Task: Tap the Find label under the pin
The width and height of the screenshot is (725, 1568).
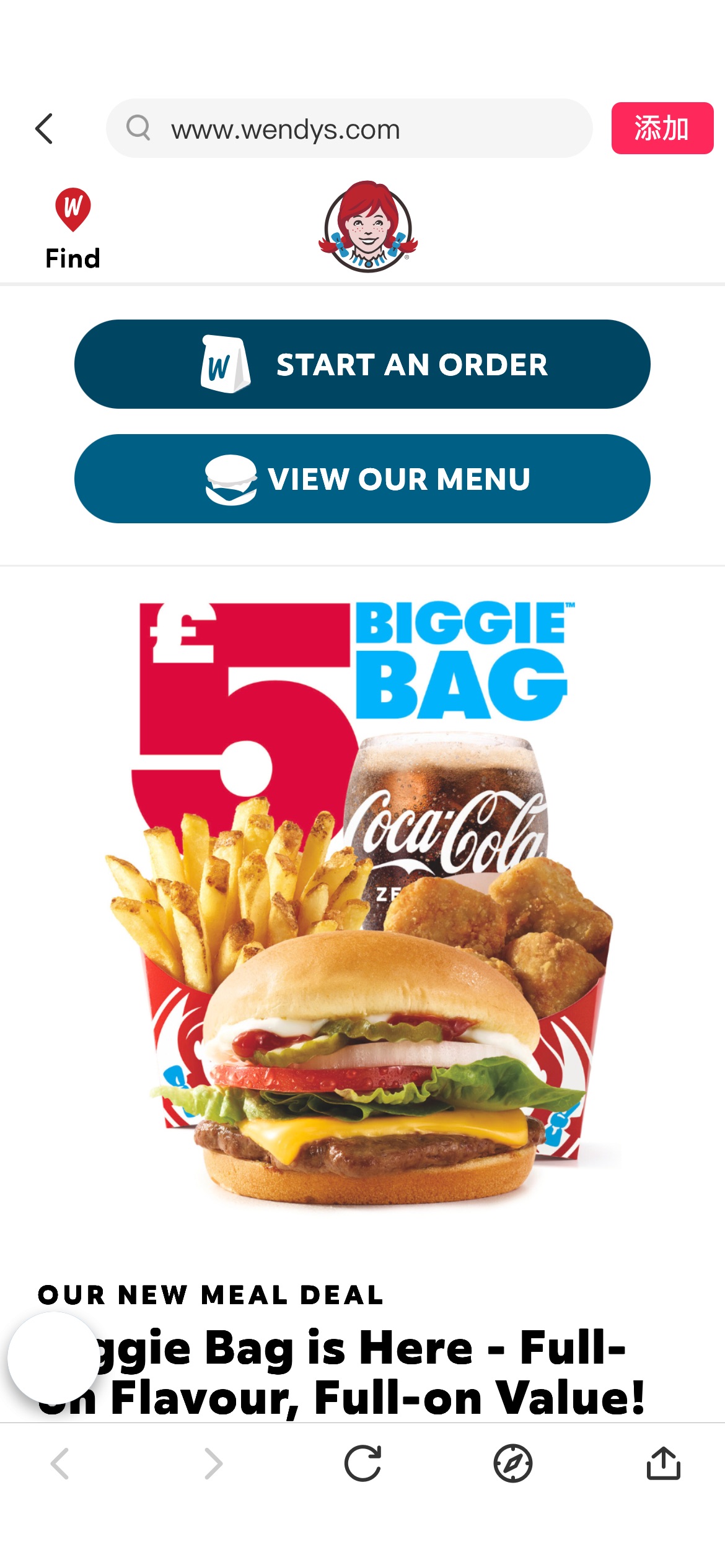Action: point(72,258)
